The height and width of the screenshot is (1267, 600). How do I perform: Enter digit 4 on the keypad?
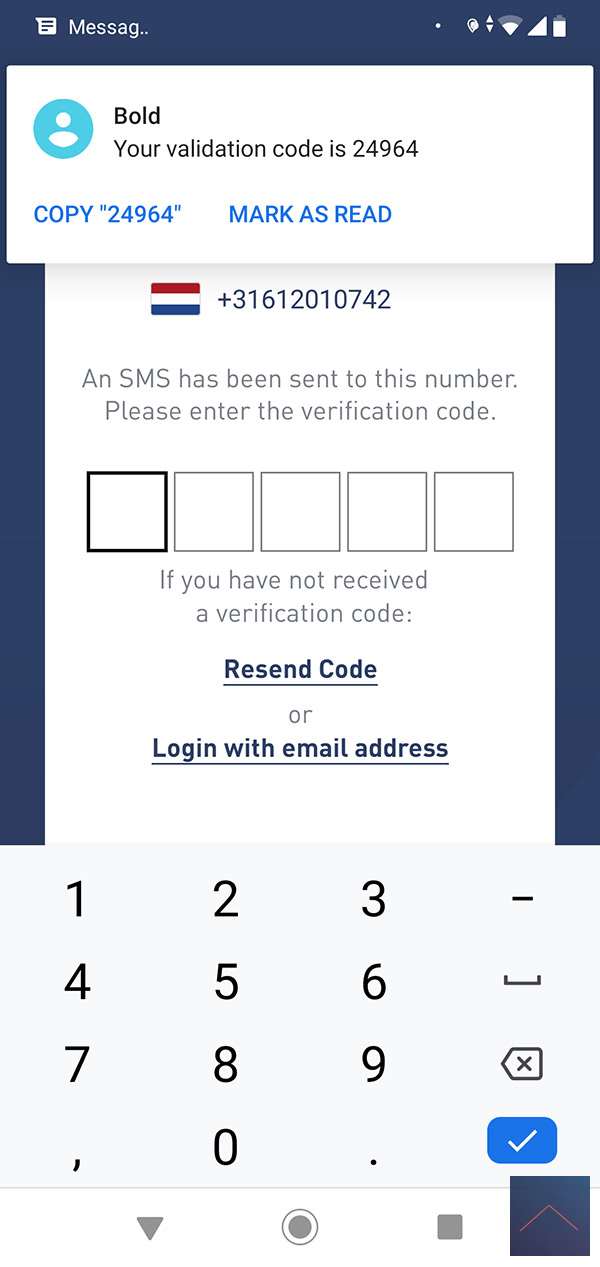coord(77,983)
